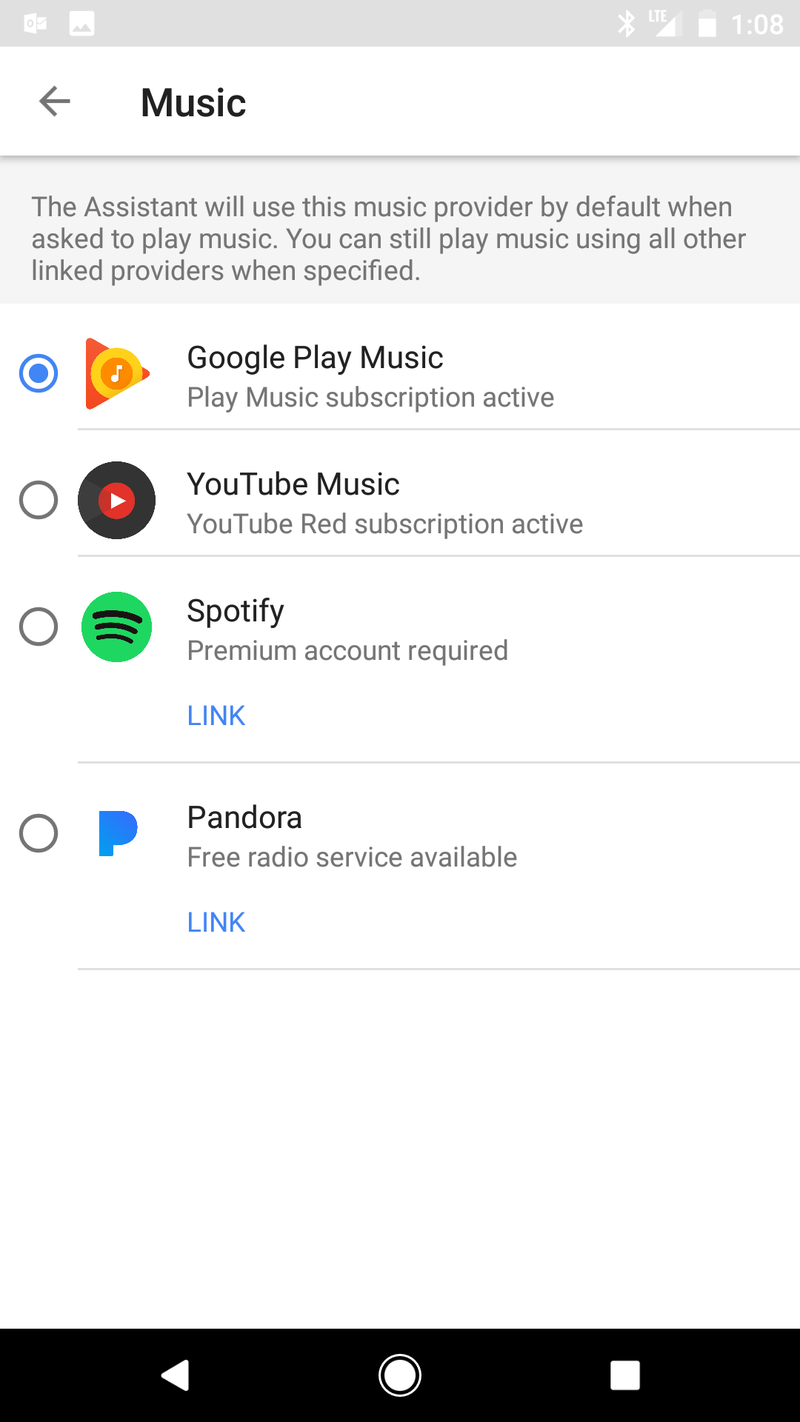Click the Bluetooth status bar icon
This screenshot has height=1422, width=800.
tap(627, 23)
